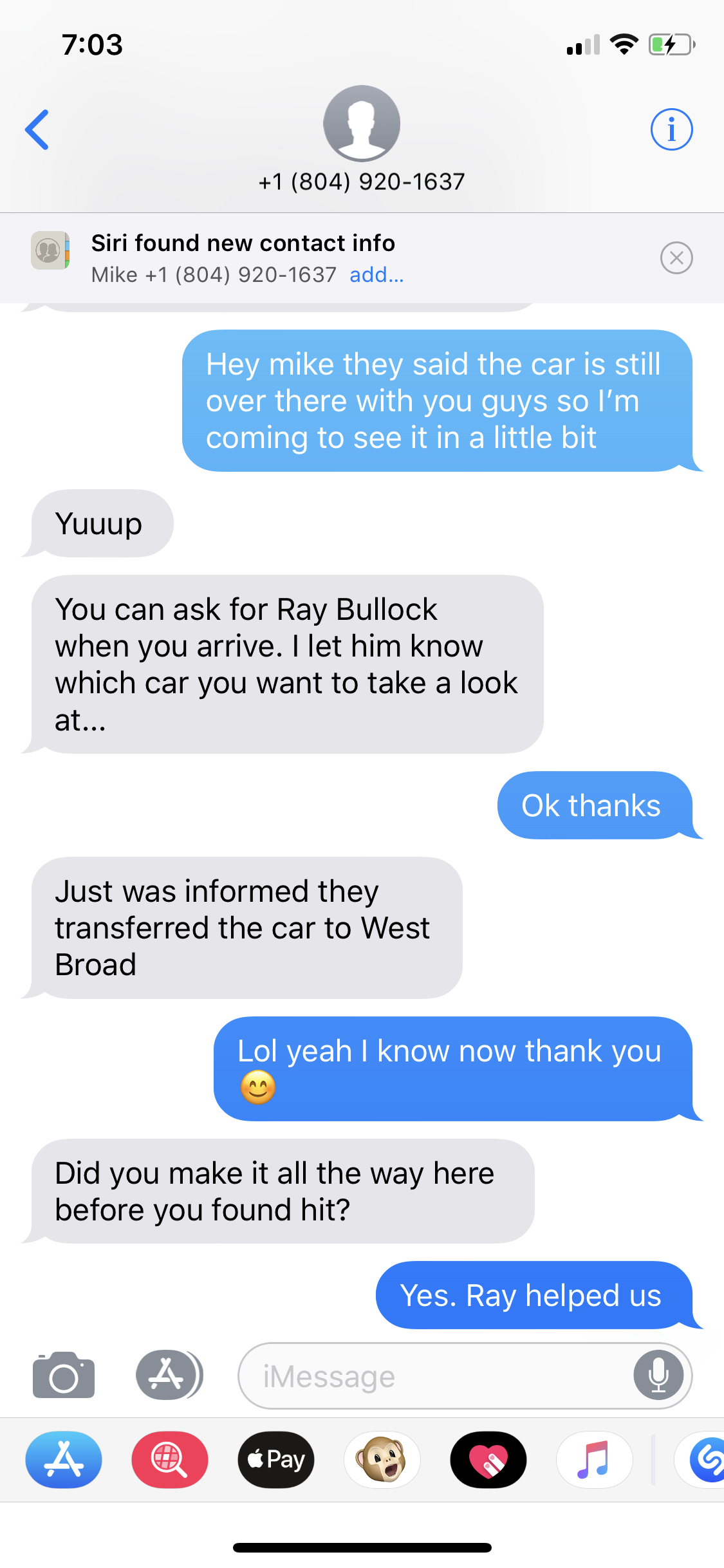Dismiss the Siri contact suggestion

[676, 257]
